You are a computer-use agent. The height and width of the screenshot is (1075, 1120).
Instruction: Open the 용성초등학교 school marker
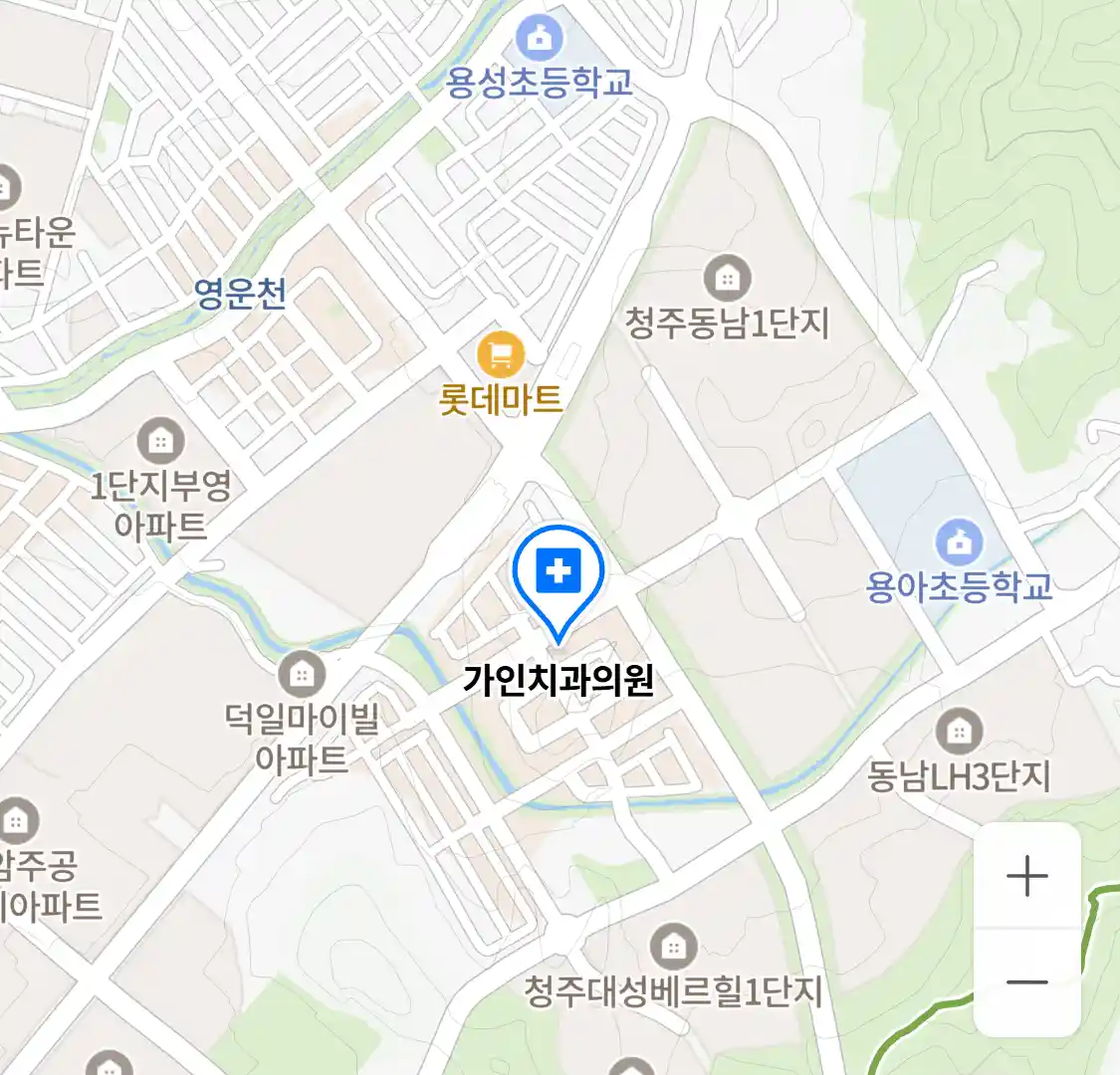pyautogui.click(x=540, y=40)
